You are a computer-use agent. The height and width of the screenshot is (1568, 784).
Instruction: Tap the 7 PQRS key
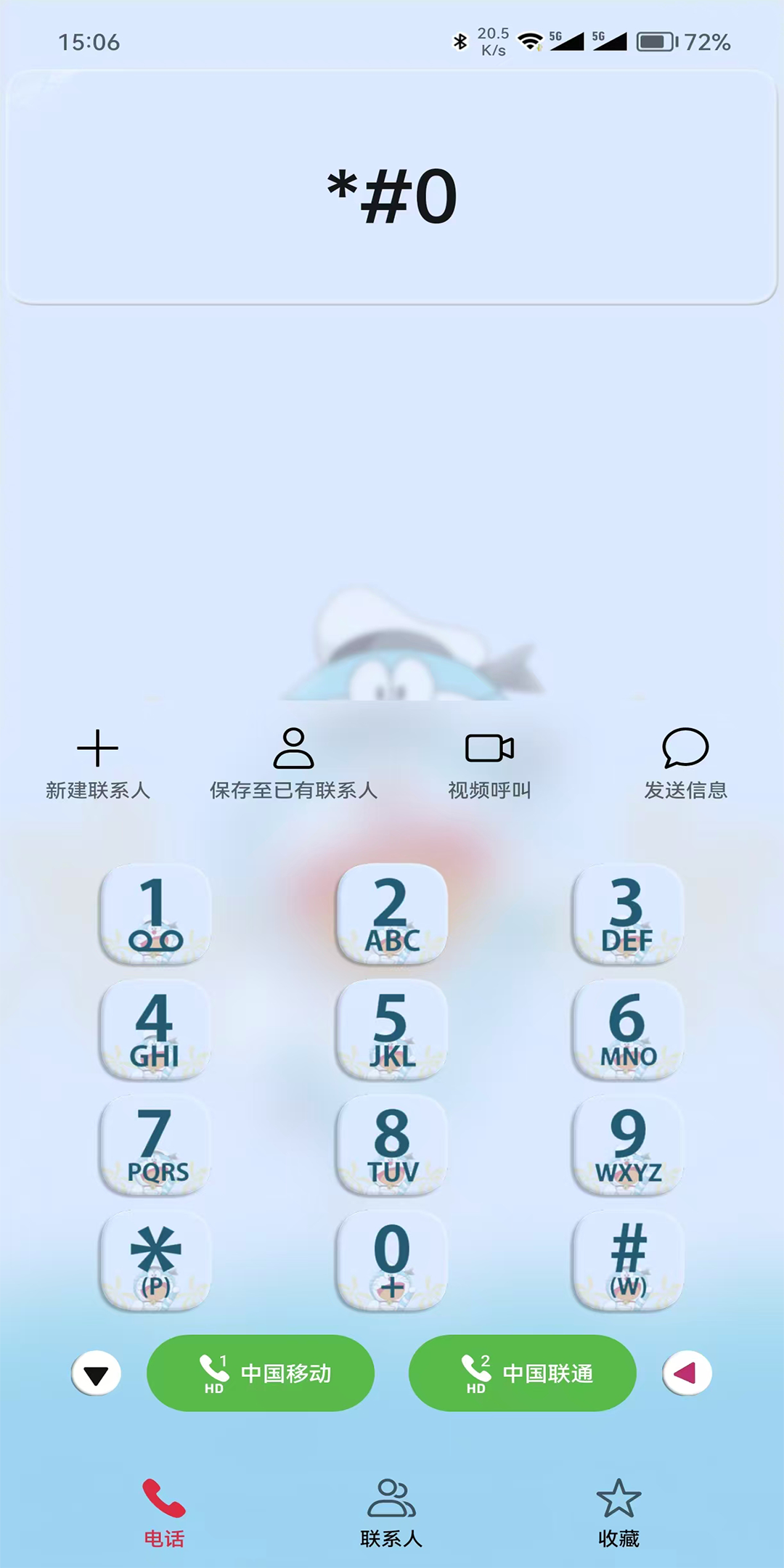pyautogui.click(x=155, y=1146)
